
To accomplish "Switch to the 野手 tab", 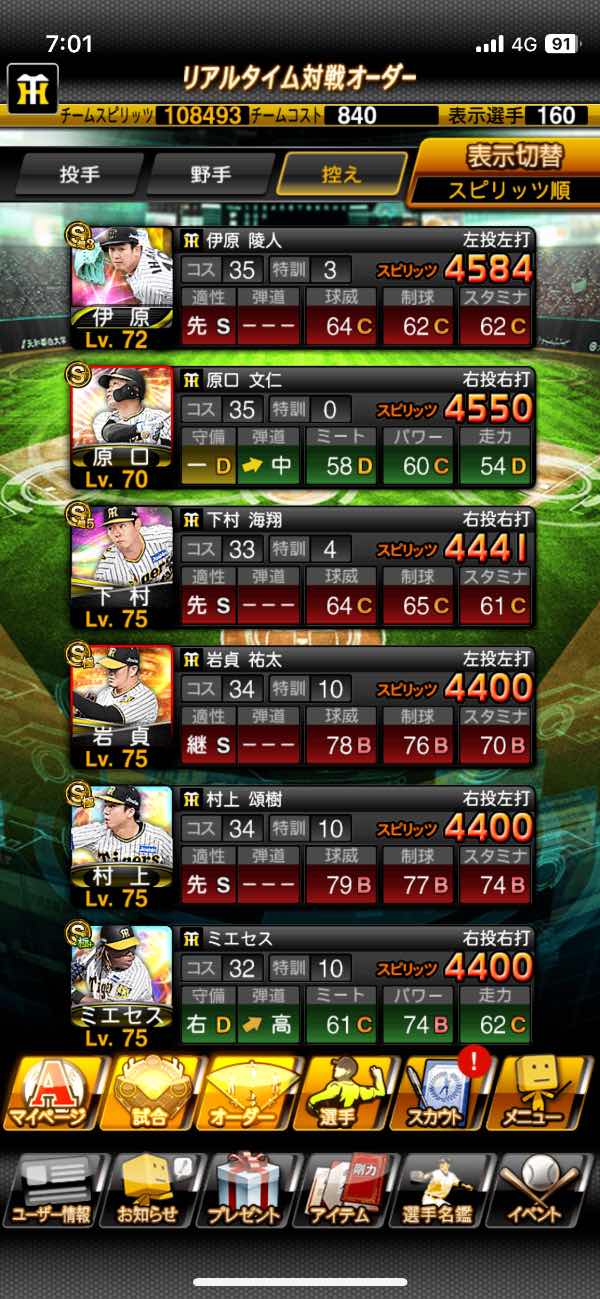I will [210, 174].
